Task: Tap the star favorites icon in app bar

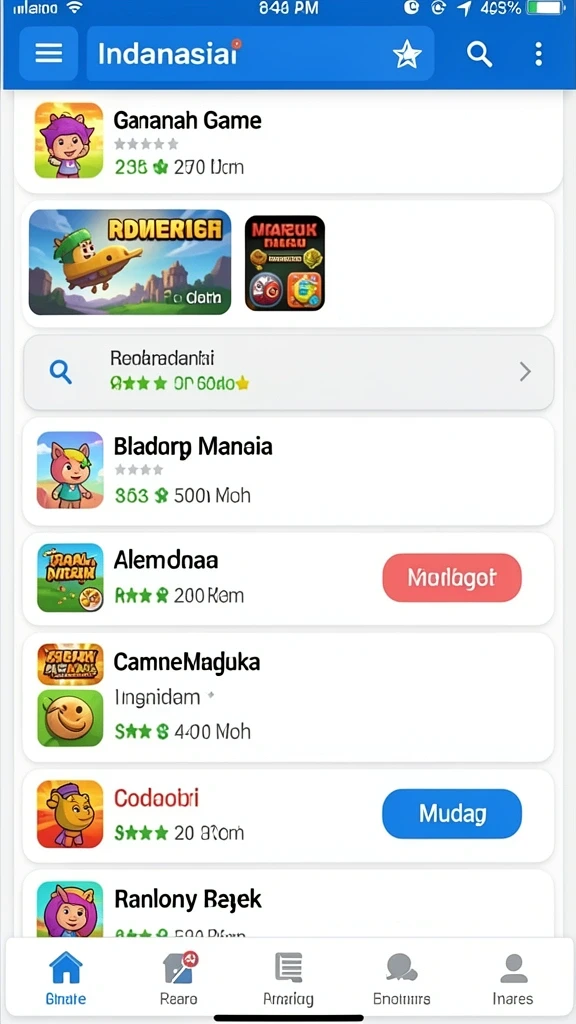Action: point(407,55)
